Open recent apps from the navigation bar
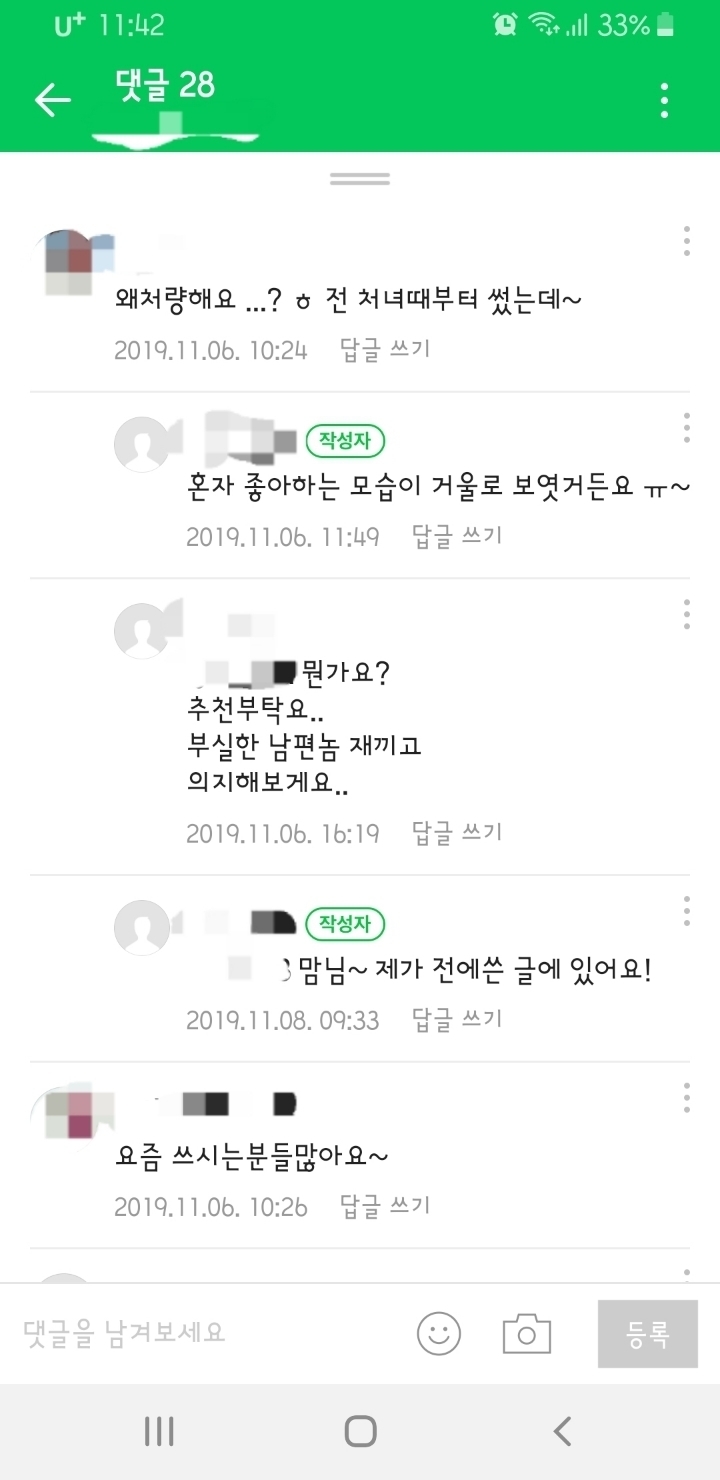 159,1431
